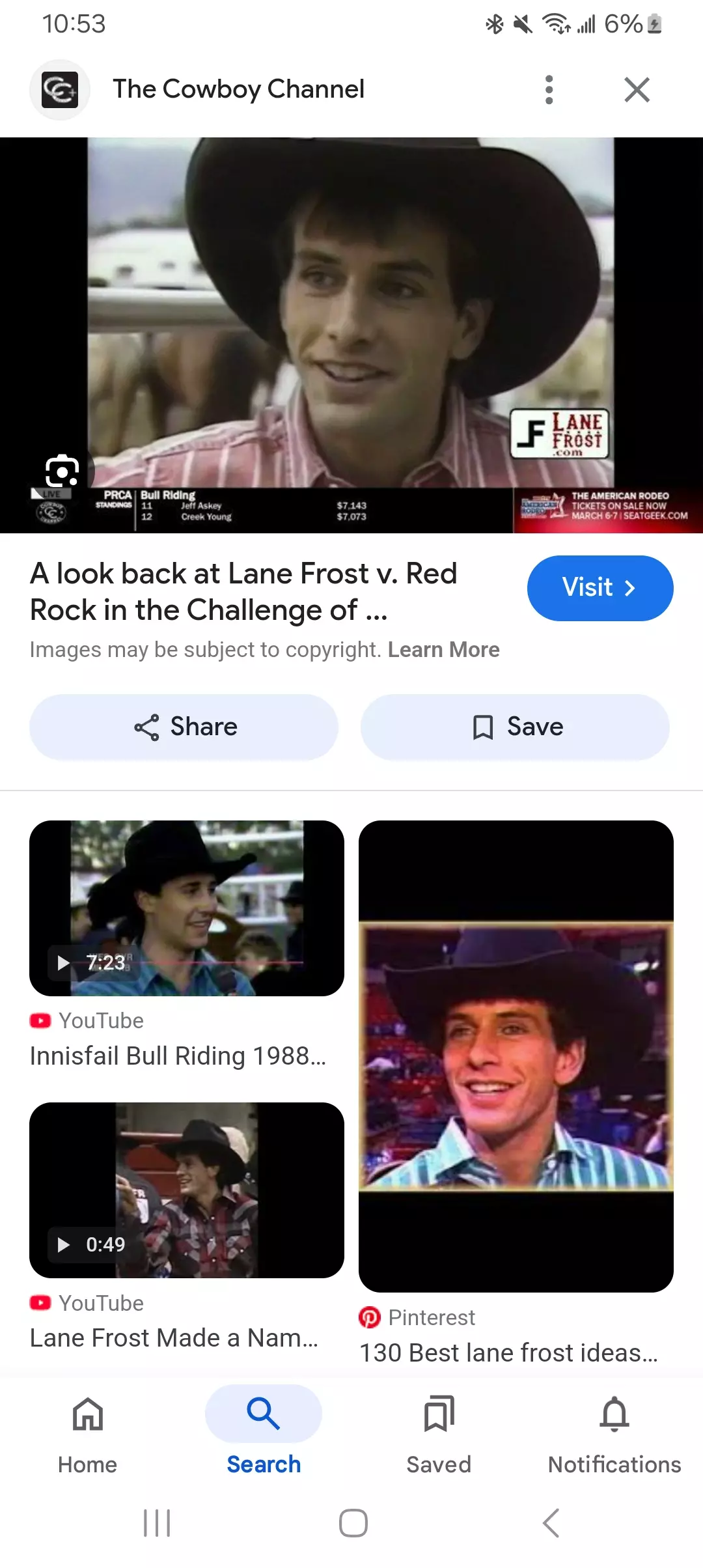Open the Learn More copyright link
This screenshot has height=1568, width=703.
click(x=443, y=650)
